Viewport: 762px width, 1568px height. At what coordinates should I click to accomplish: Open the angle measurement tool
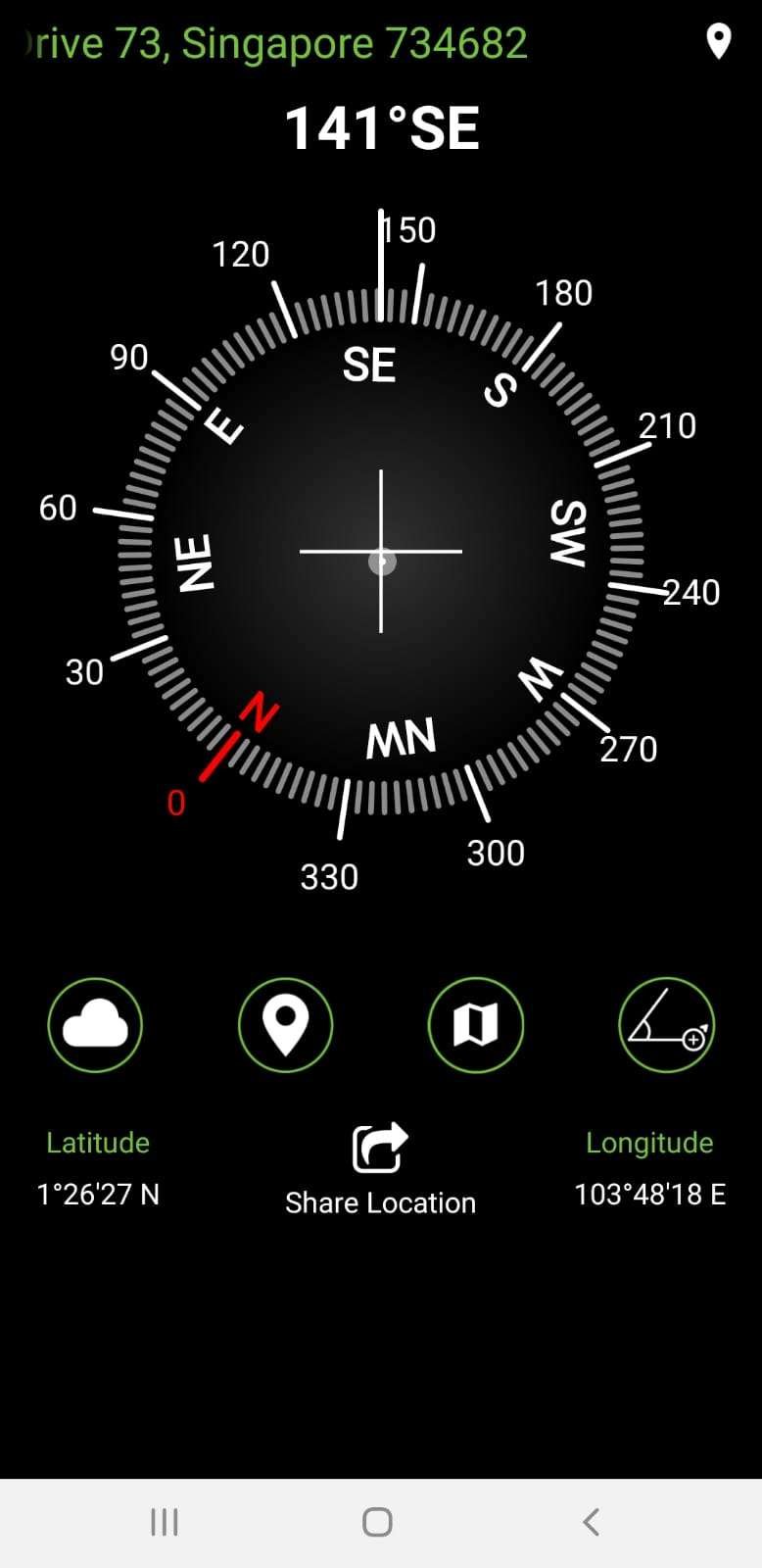666,1025
